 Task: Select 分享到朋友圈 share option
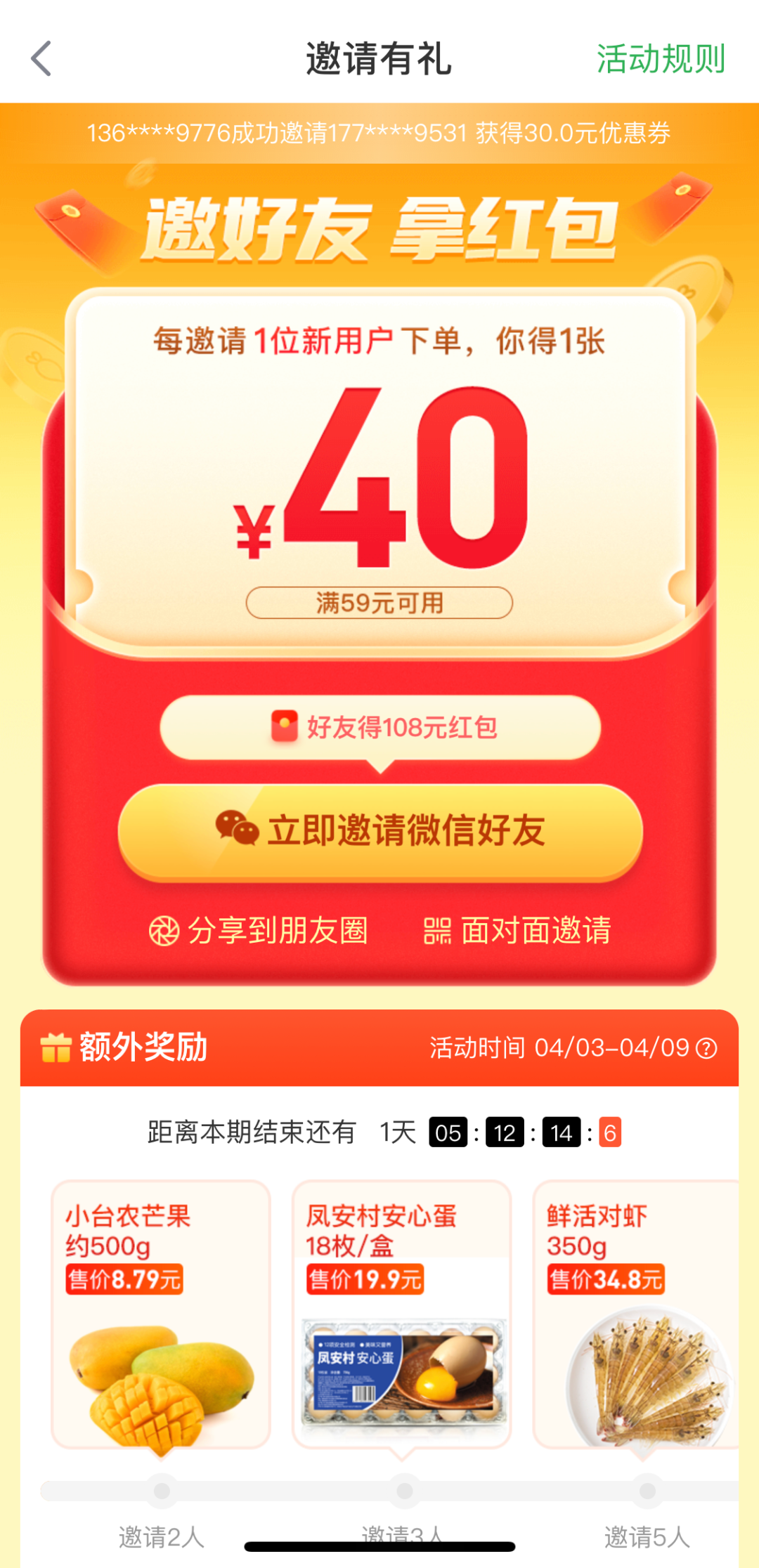pyautogui.click(x=259, y=931)
